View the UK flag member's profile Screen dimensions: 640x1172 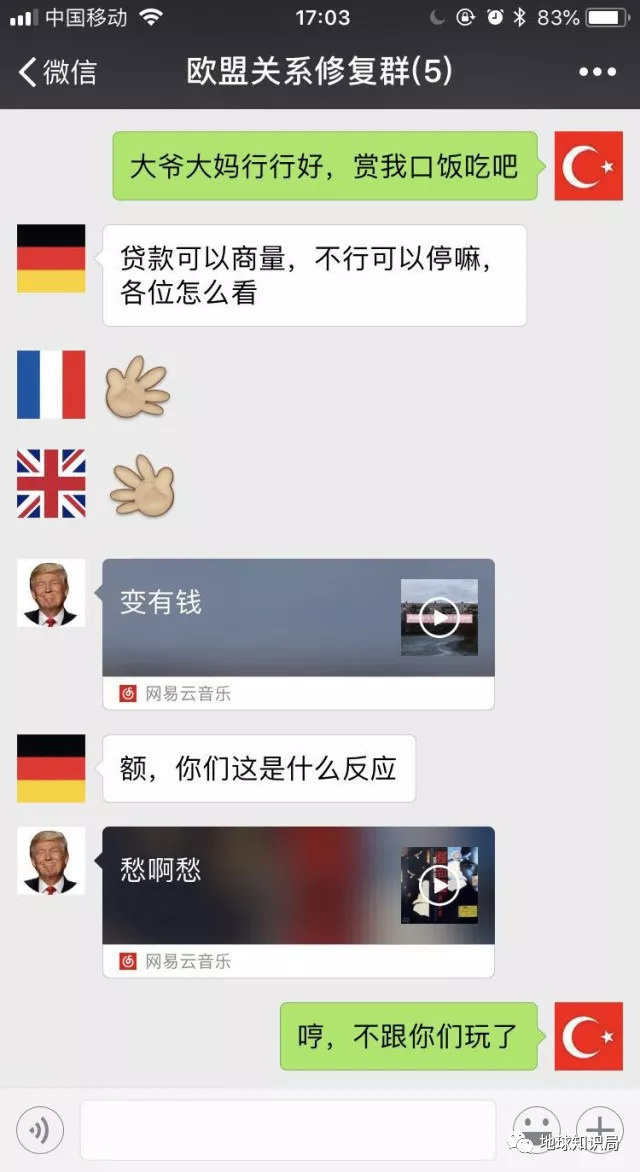pyautogui.click(x=51, y=483)
